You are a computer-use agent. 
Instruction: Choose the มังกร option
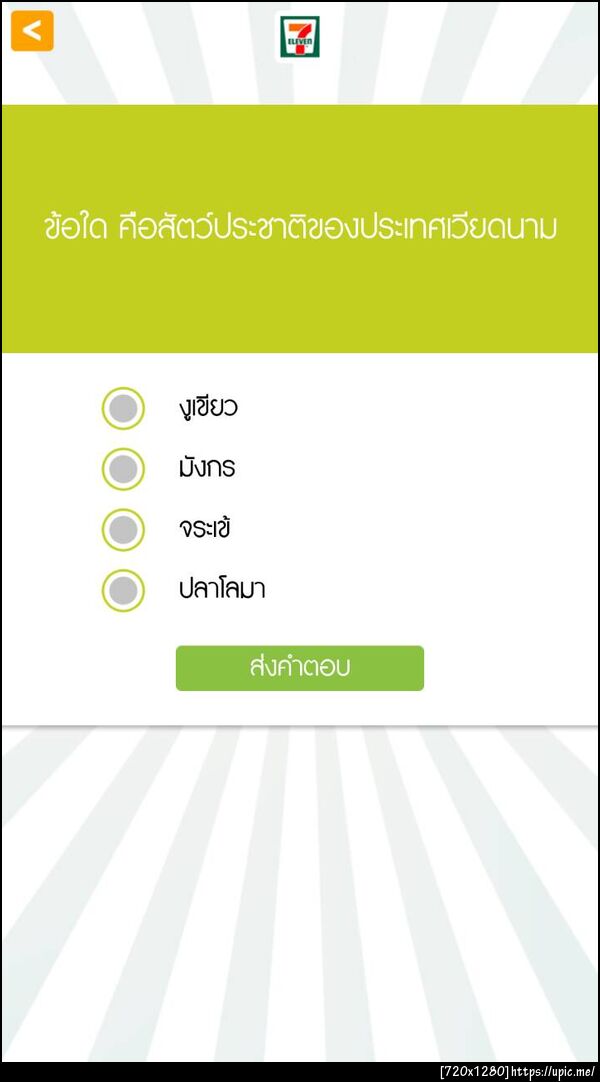(123, 469)
